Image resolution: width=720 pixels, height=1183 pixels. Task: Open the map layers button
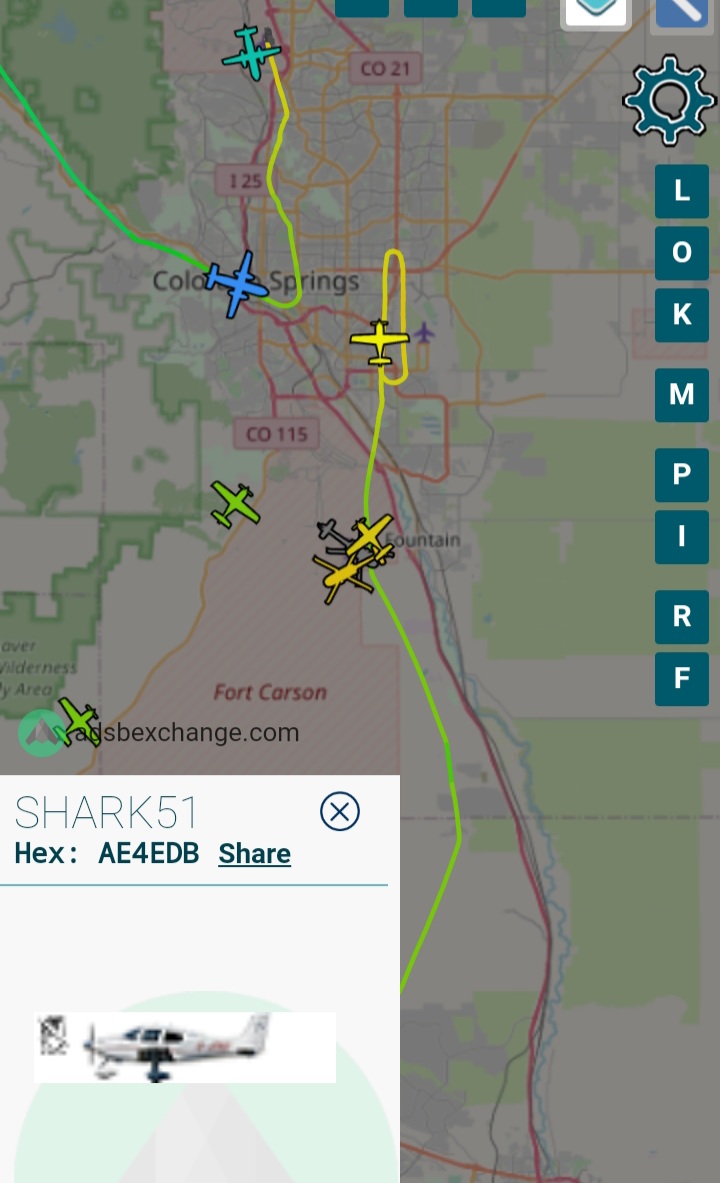(596, 12)
